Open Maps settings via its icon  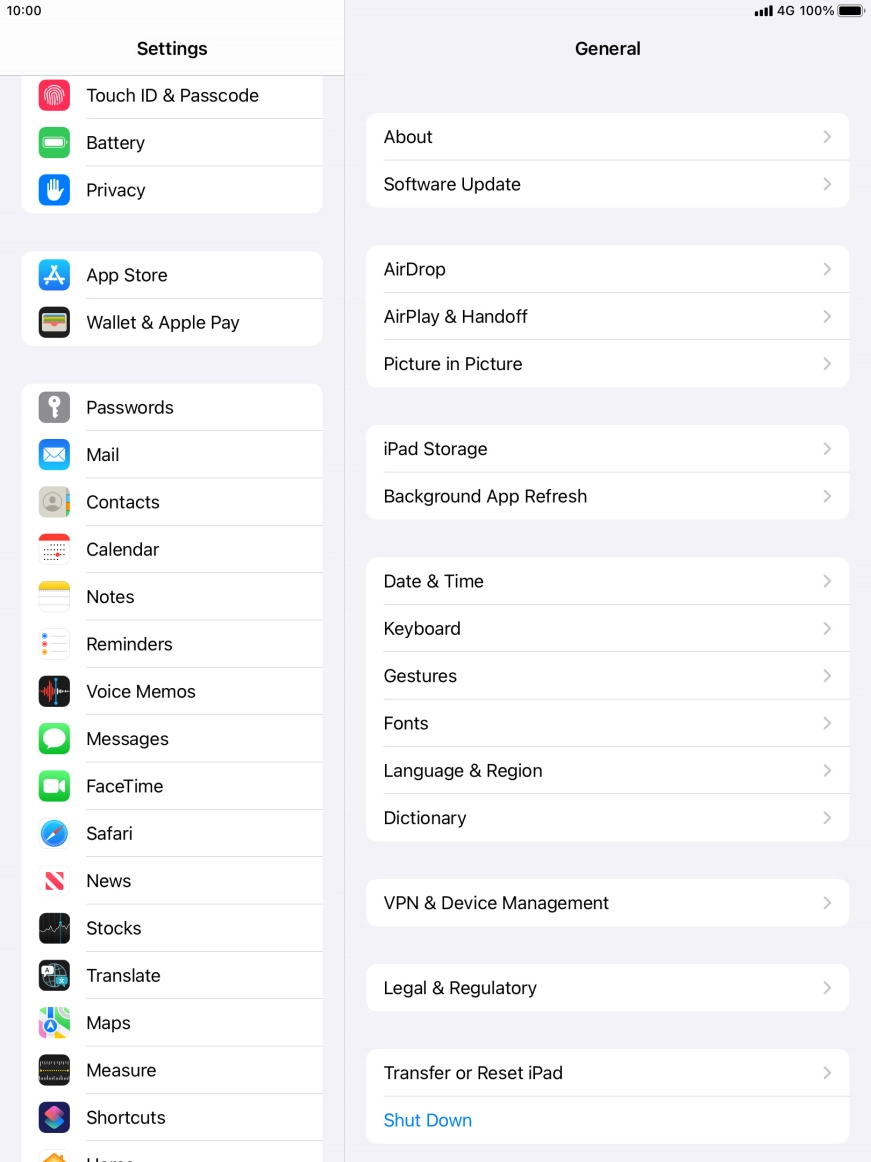54,1022
